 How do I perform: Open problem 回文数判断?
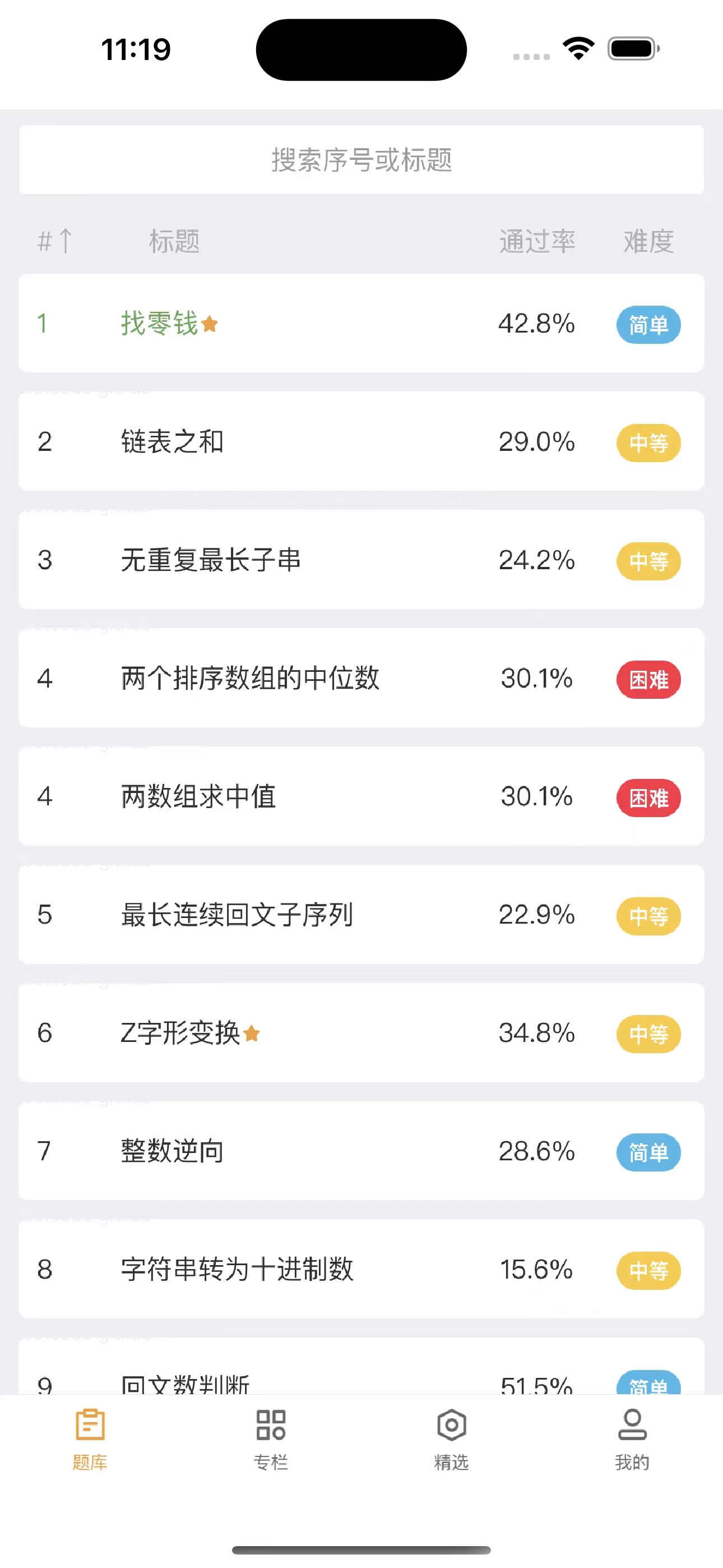tap(186, 1383)
